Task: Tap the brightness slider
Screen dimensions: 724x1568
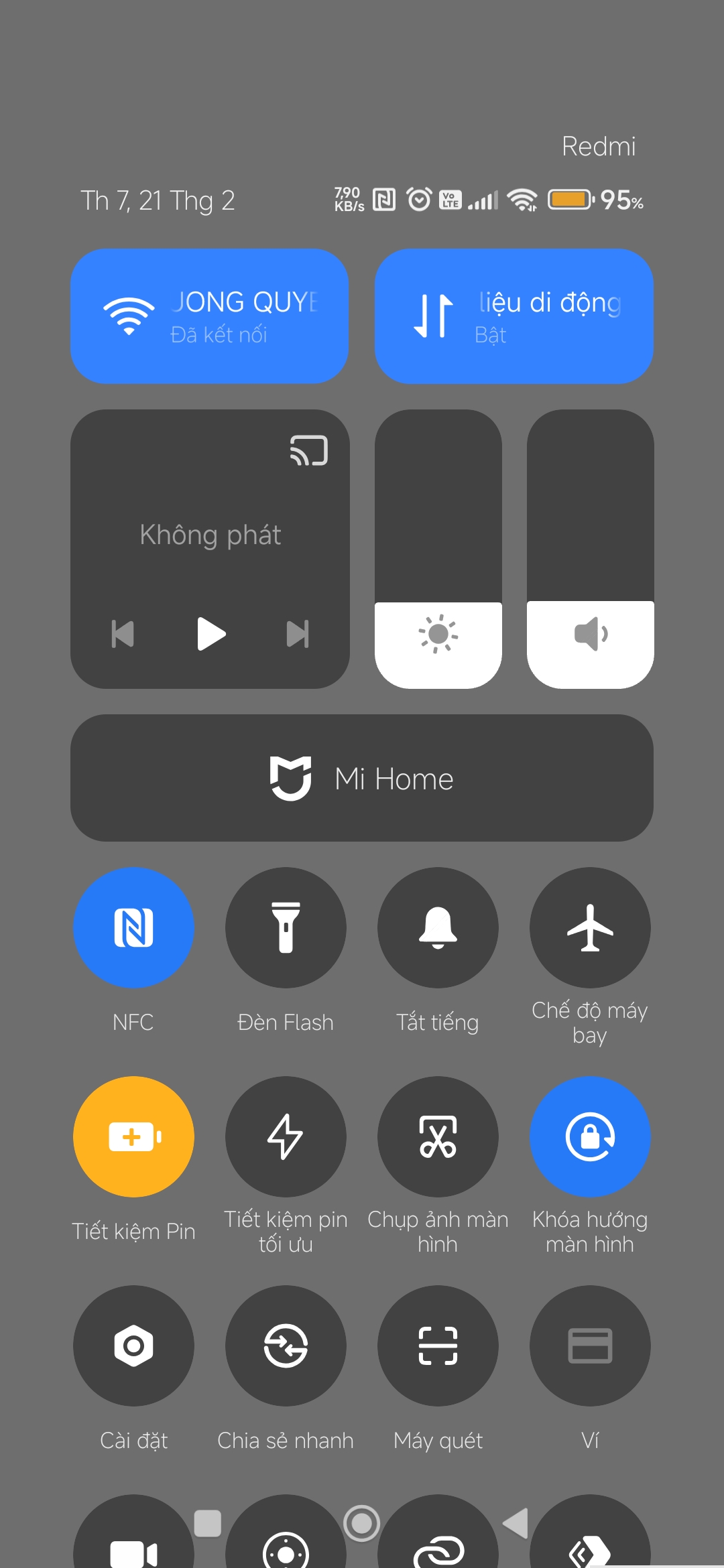Action: click(438, 549)
